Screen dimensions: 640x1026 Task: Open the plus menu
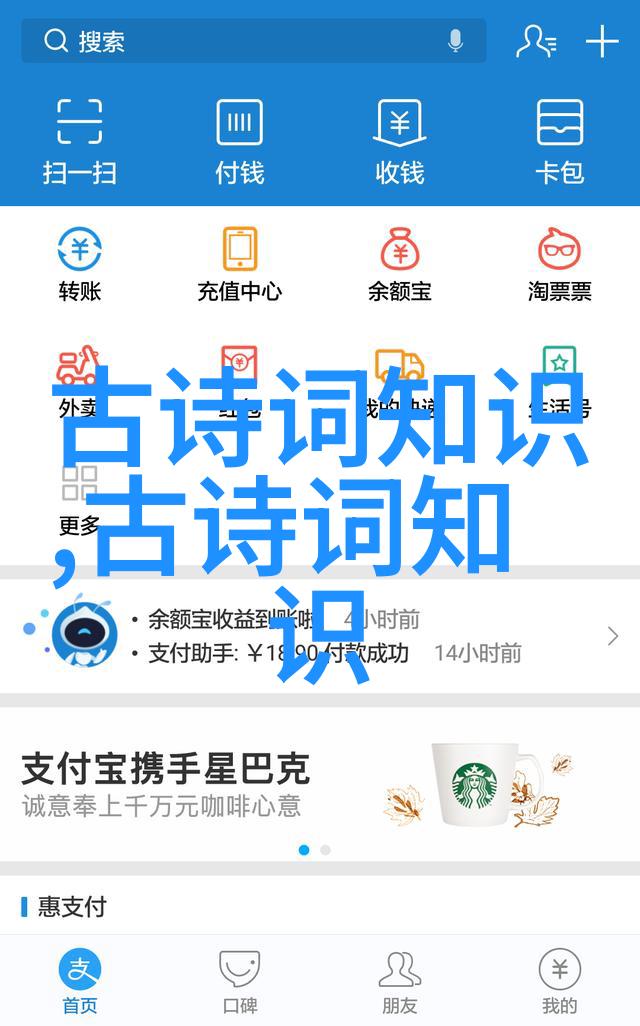point(602,42)
